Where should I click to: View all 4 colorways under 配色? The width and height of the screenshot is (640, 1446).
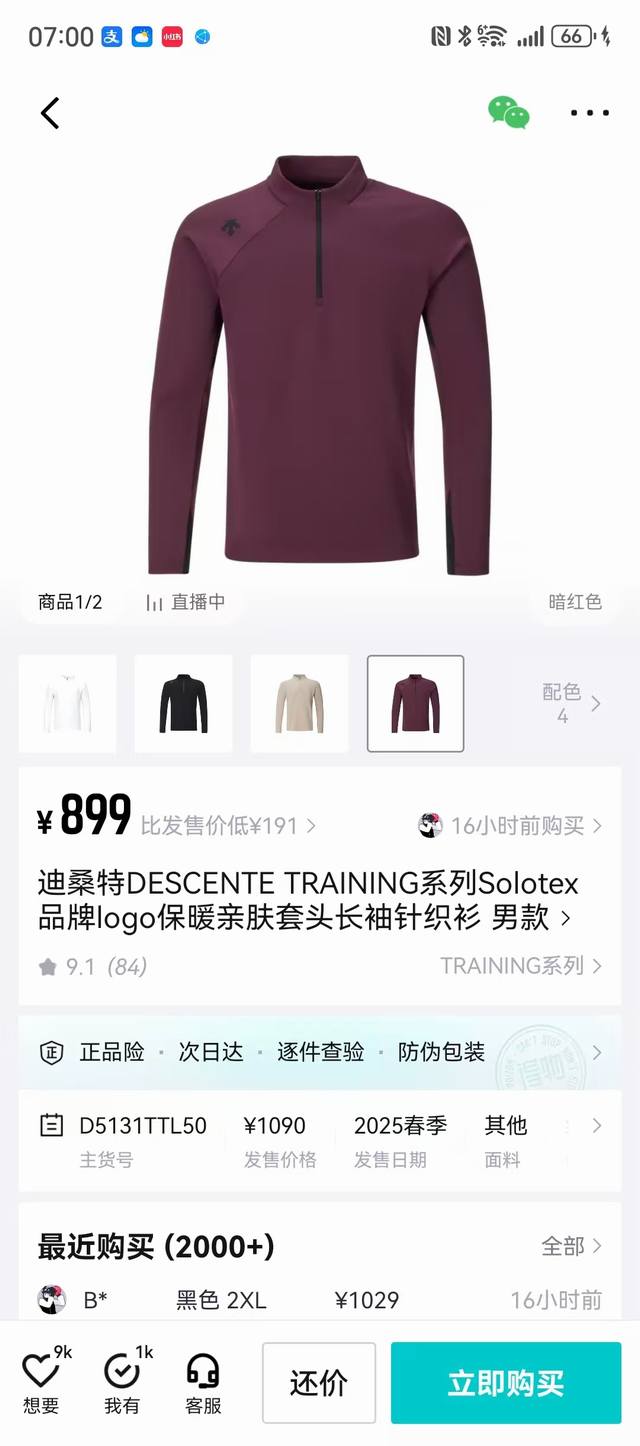571,703
